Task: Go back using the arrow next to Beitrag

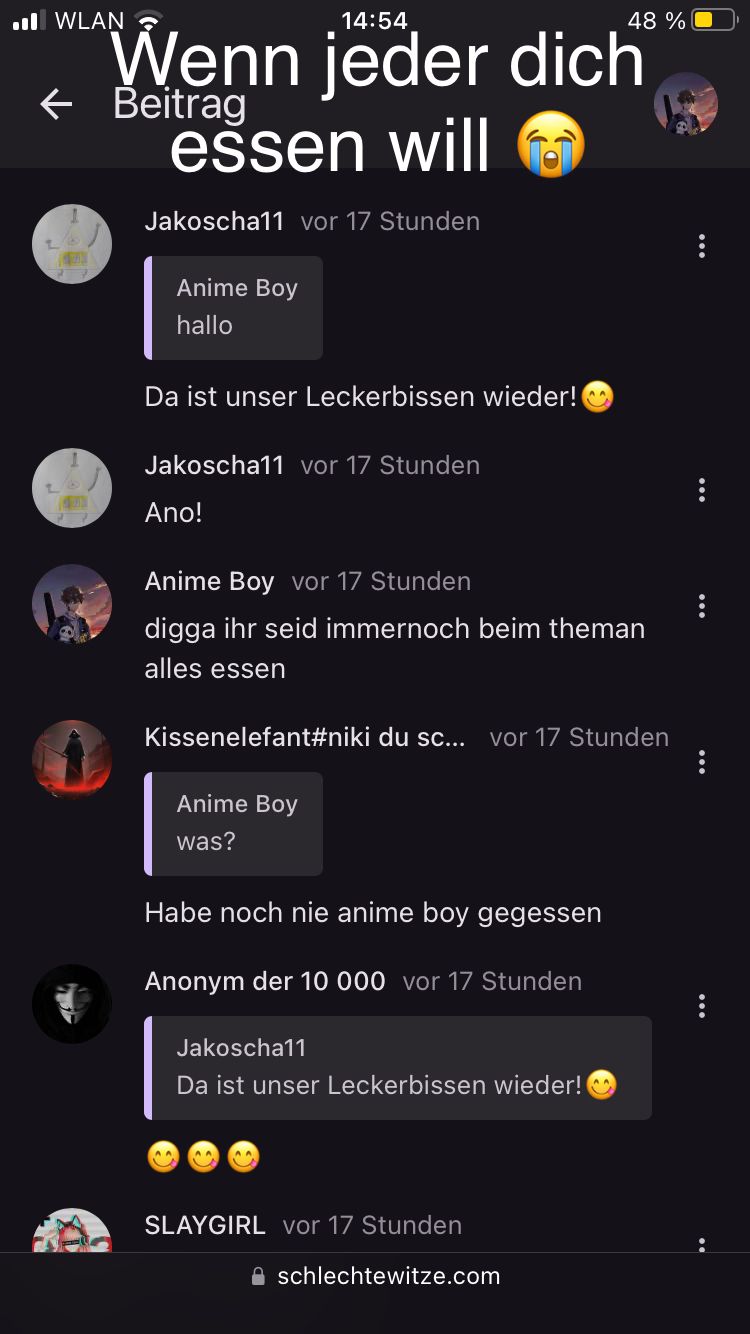Action: pos(56,104)
